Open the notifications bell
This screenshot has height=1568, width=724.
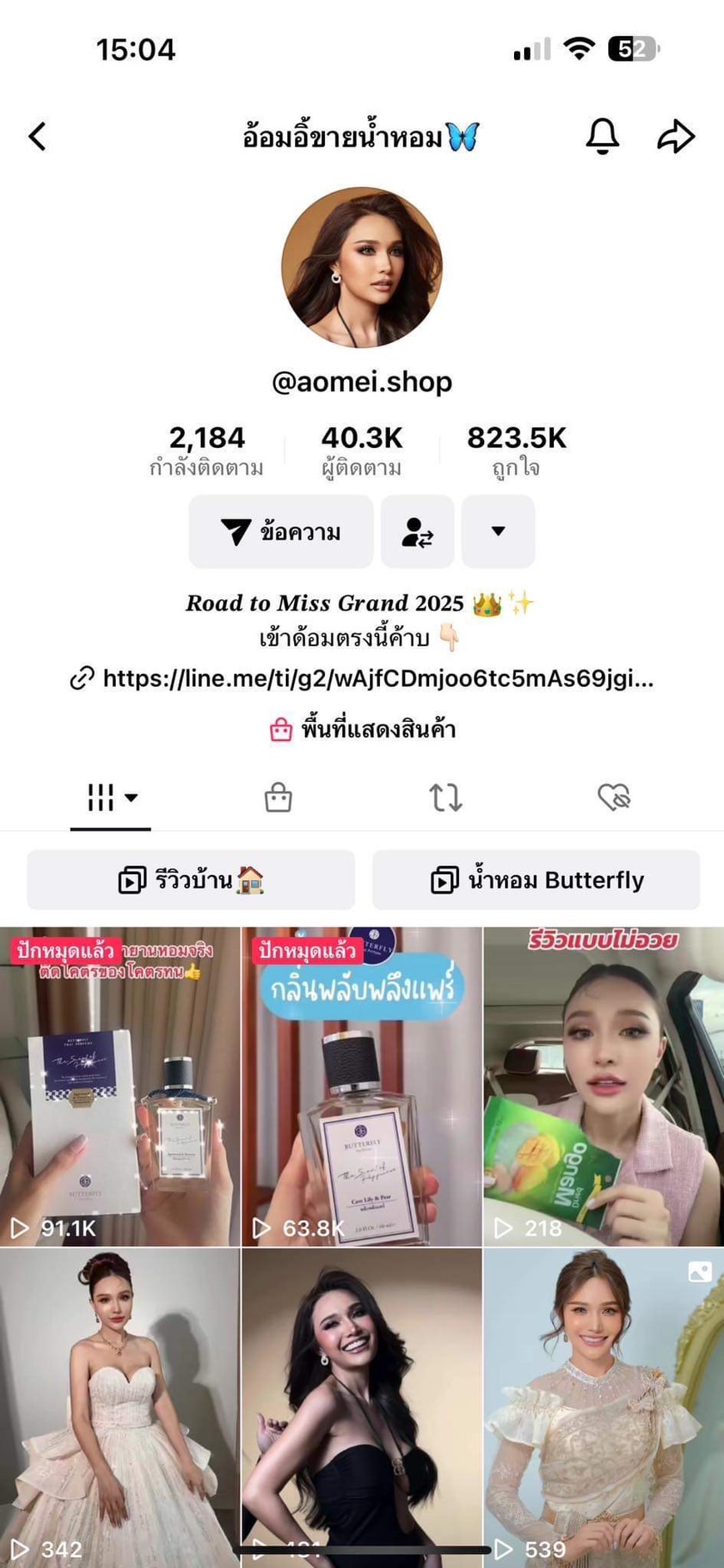[602, 136]
